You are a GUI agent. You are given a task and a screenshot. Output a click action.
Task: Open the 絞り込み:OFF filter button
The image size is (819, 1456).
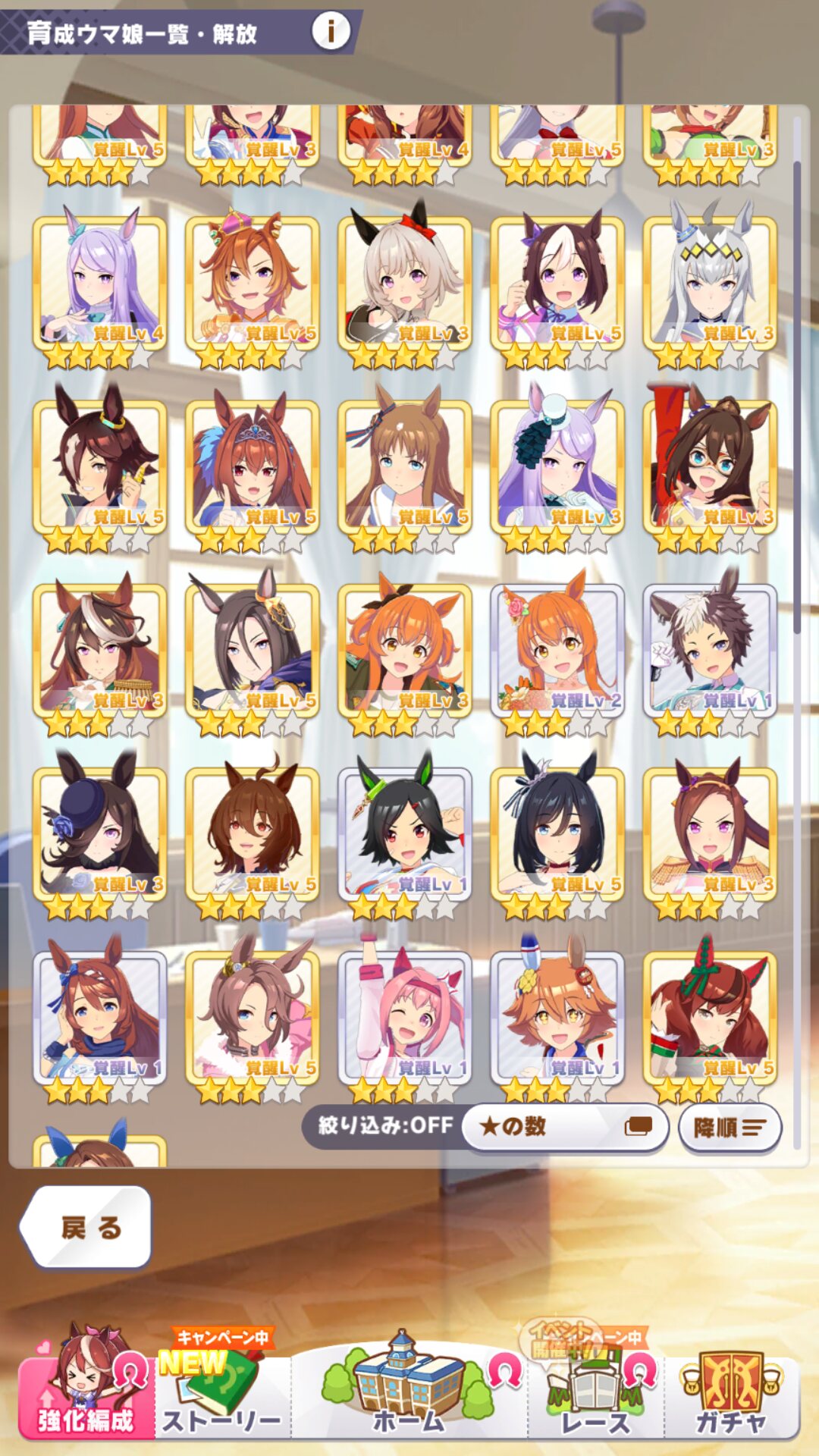383,1125
